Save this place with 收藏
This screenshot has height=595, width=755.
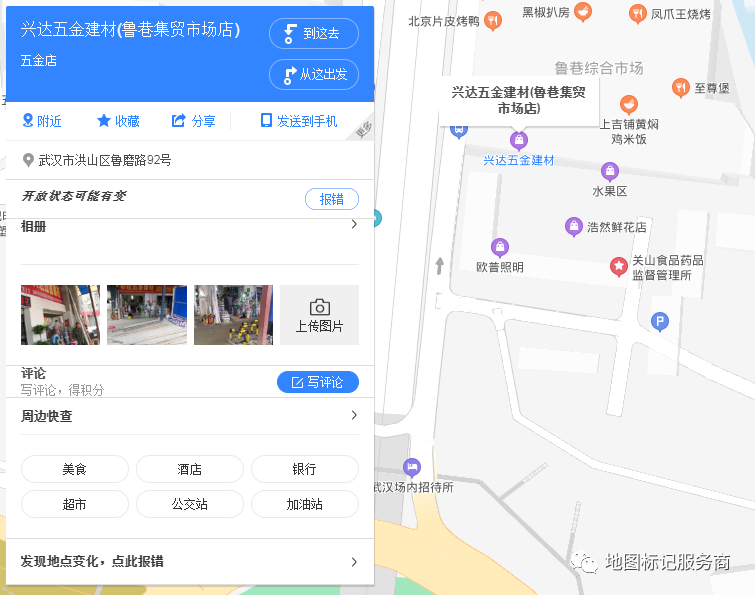[x=118, y=121]
